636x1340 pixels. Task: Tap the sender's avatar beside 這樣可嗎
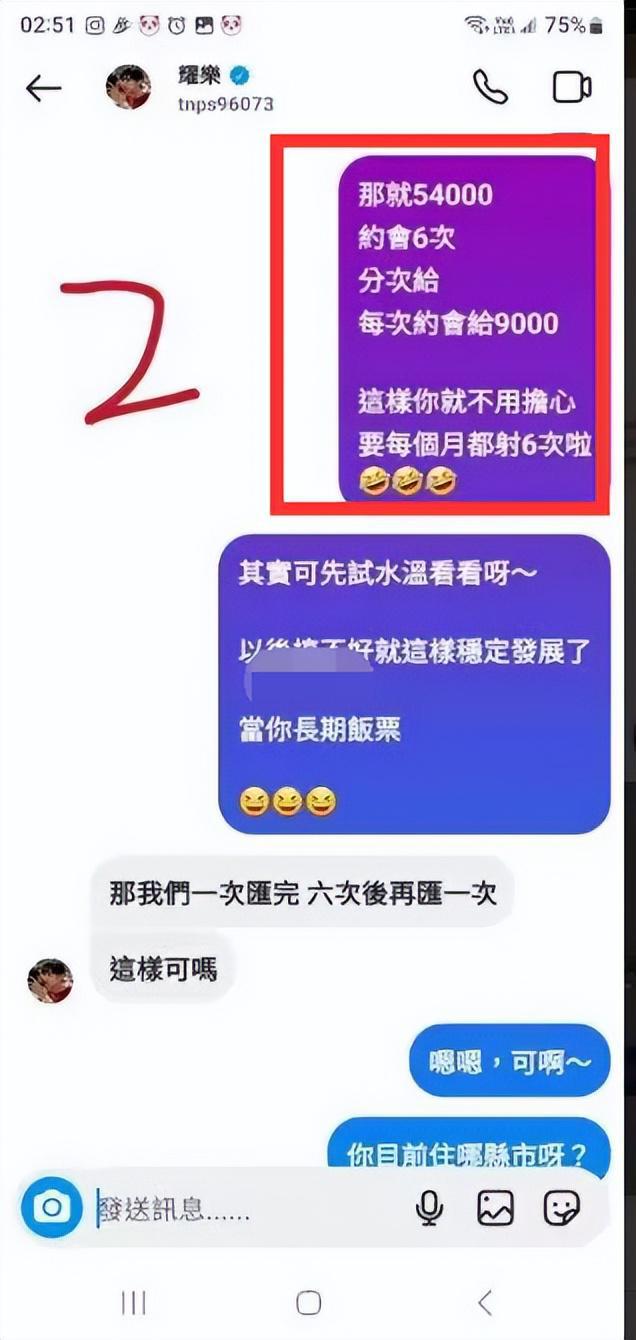[x=50, y=981]
